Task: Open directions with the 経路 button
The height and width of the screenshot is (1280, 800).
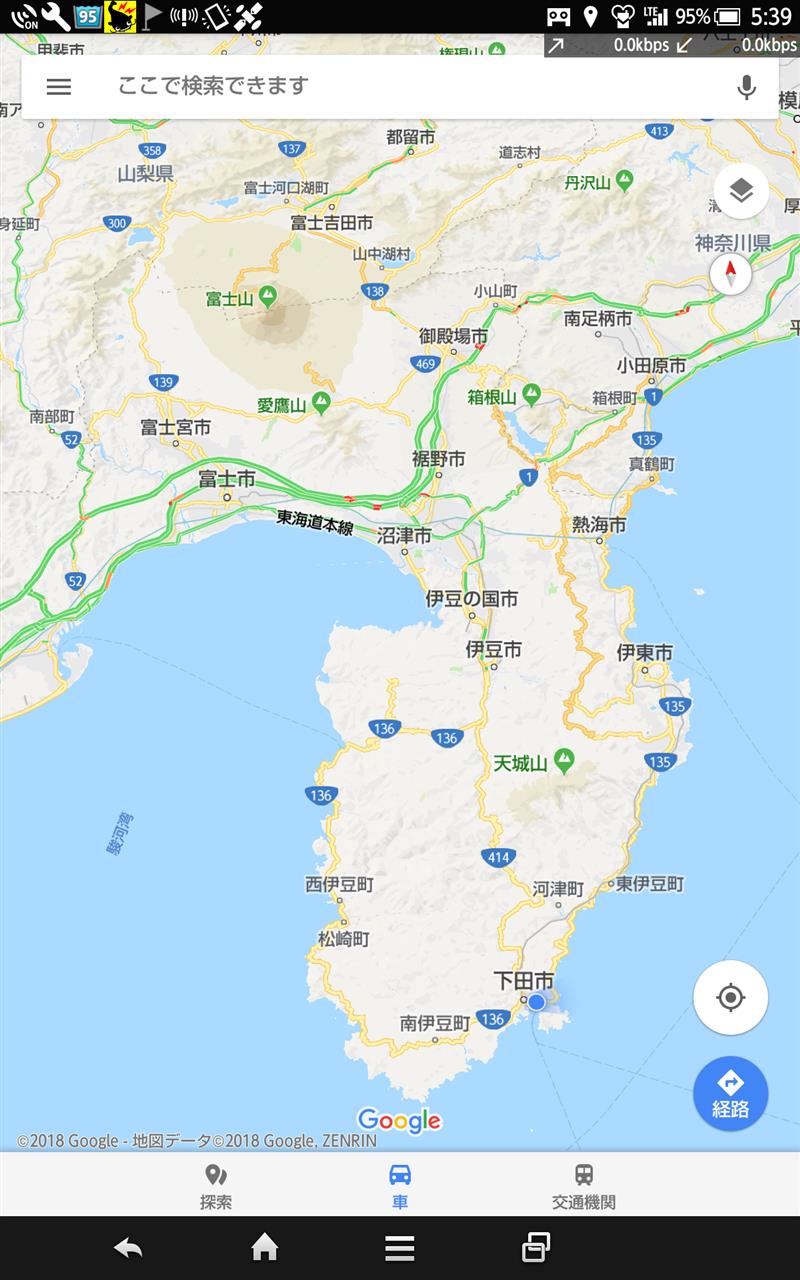Action: click(731, 1093)
